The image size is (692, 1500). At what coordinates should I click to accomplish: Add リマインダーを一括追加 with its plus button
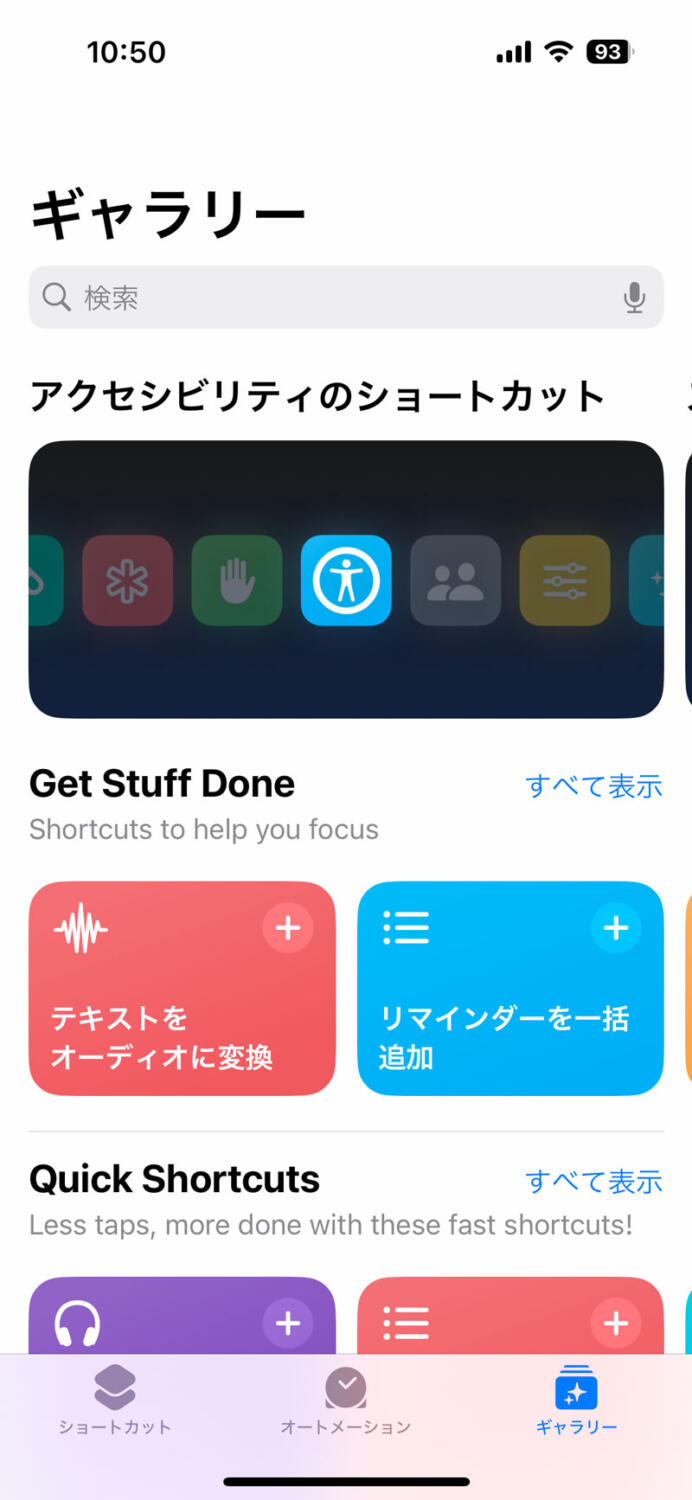[x=616, y=929]
